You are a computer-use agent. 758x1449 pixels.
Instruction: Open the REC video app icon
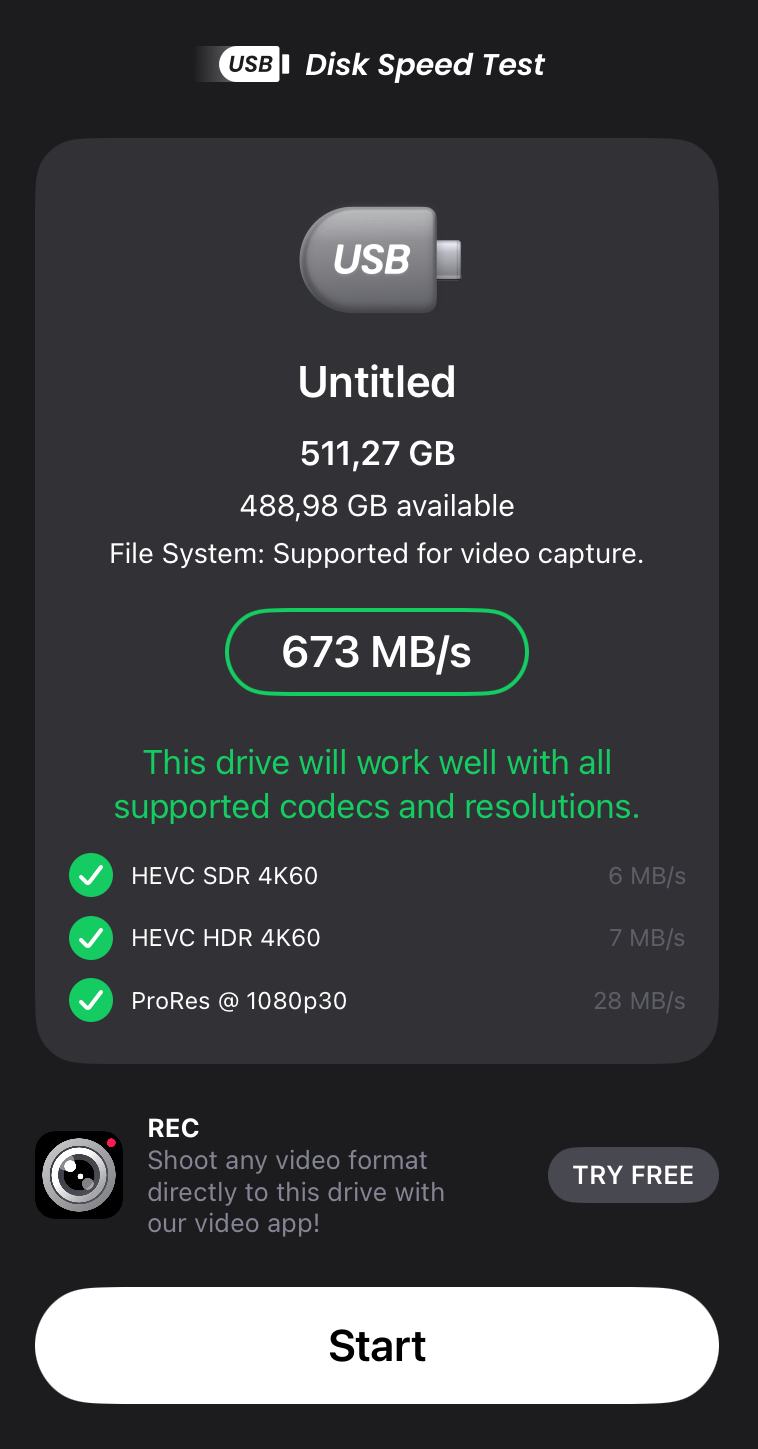[x=79, y=1175]
